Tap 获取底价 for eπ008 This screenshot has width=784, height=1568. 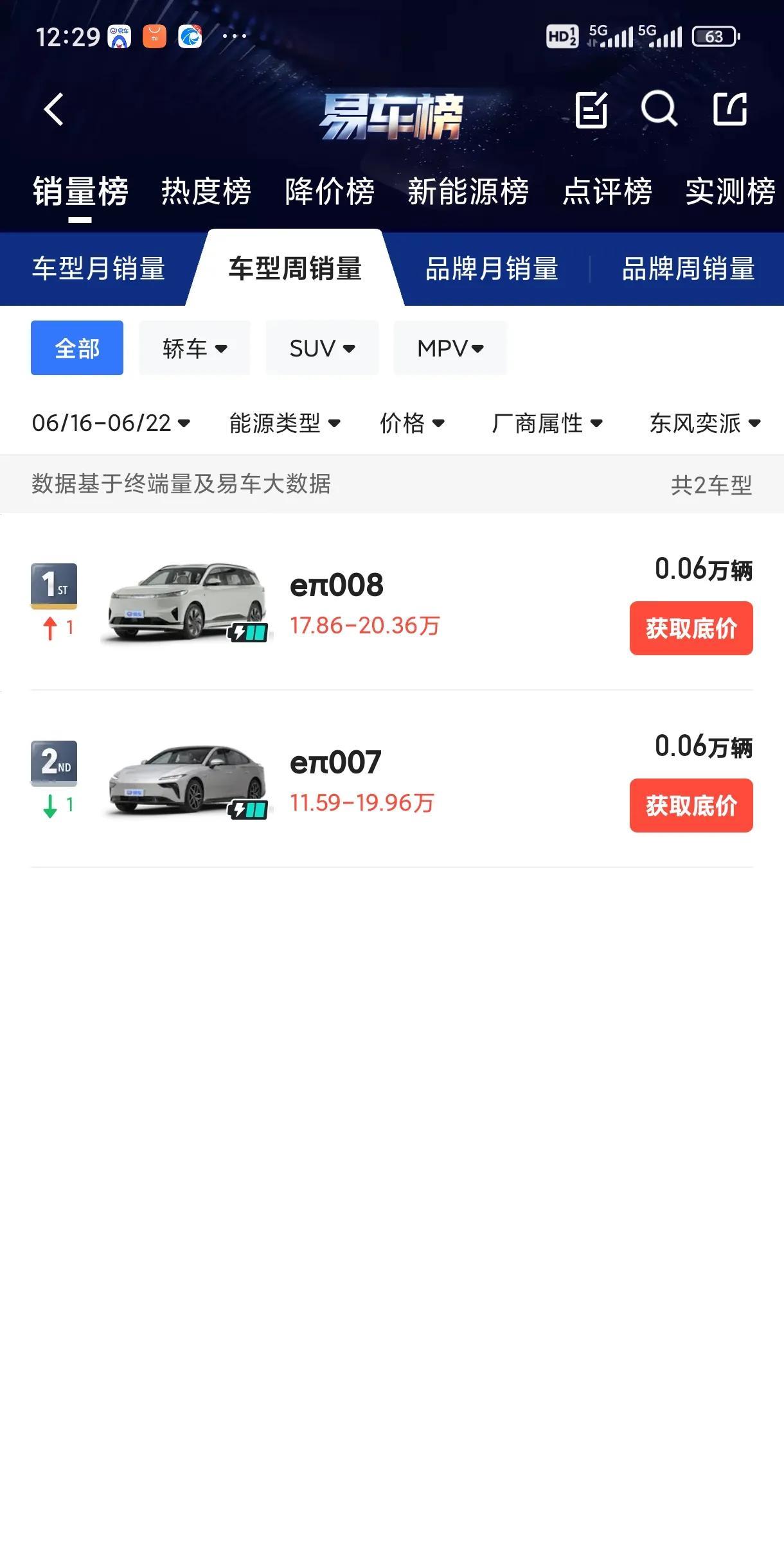(x=691, y=628)
